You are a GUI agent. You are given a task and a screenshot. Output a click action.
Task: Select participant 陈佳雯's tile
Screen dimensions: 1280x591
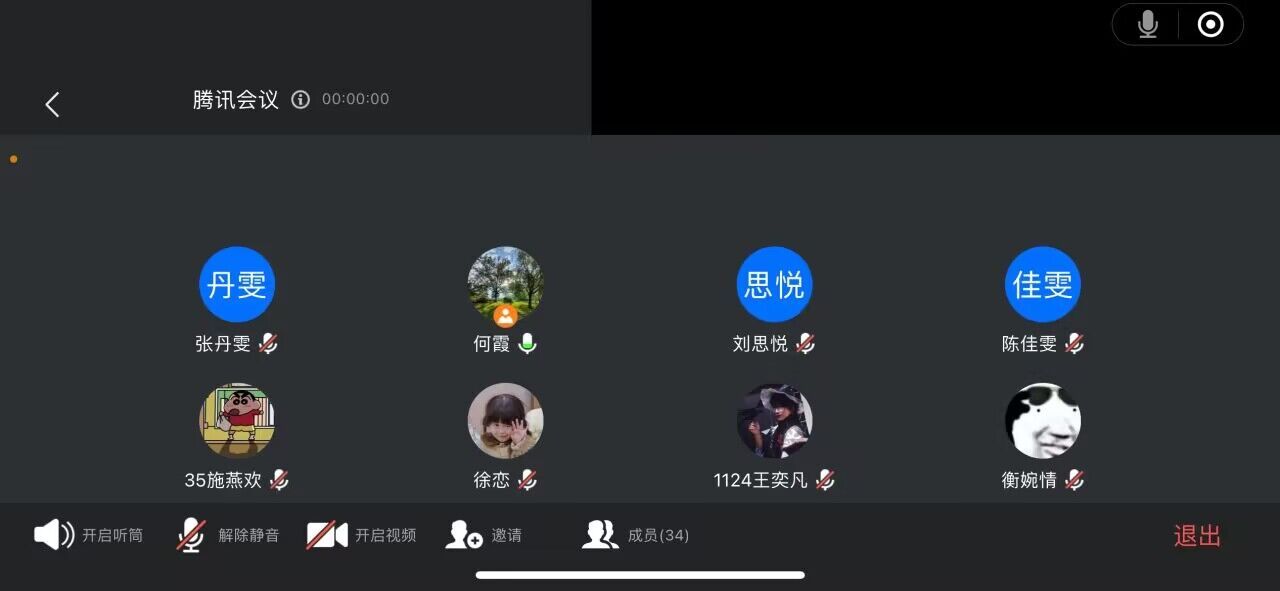[x=1042, y=285]
